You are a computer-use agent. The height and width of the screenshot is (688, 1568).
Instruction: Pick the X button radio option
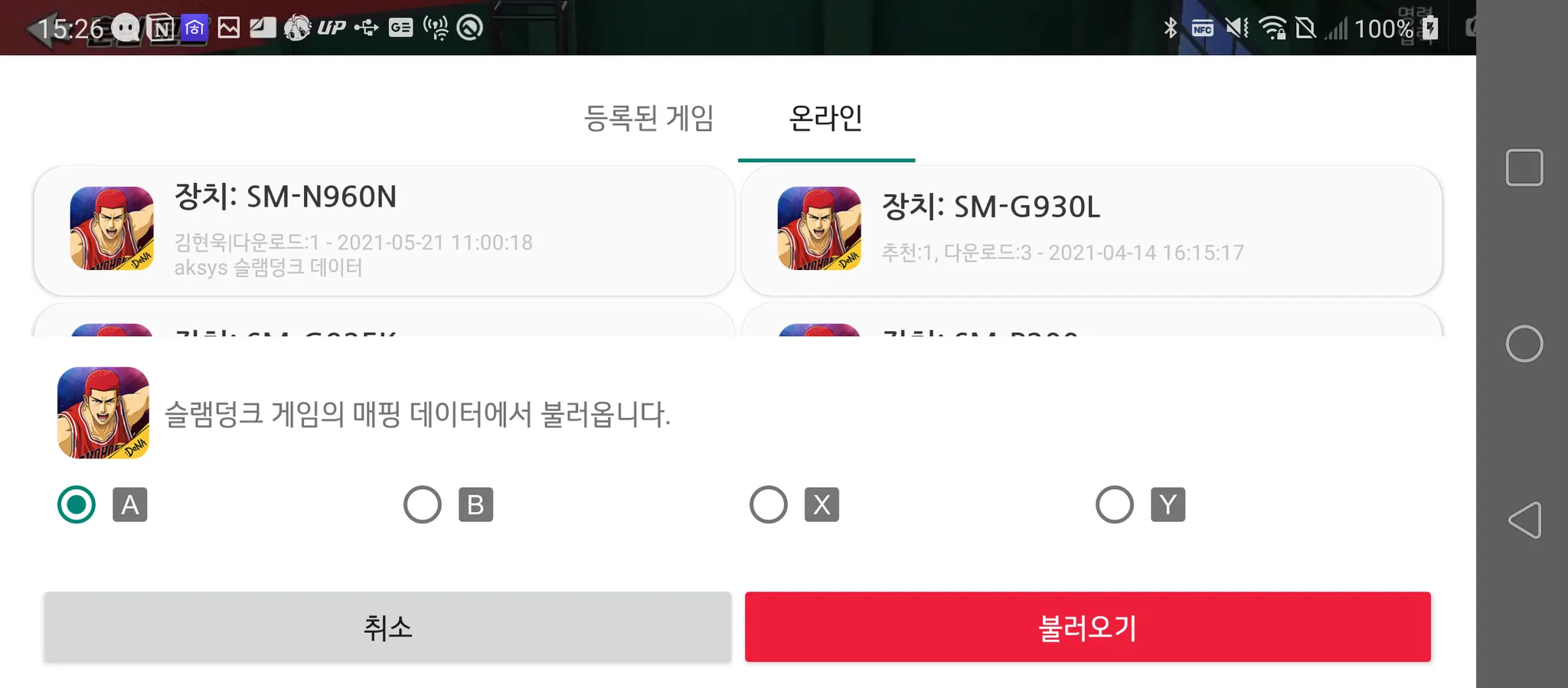769,505
